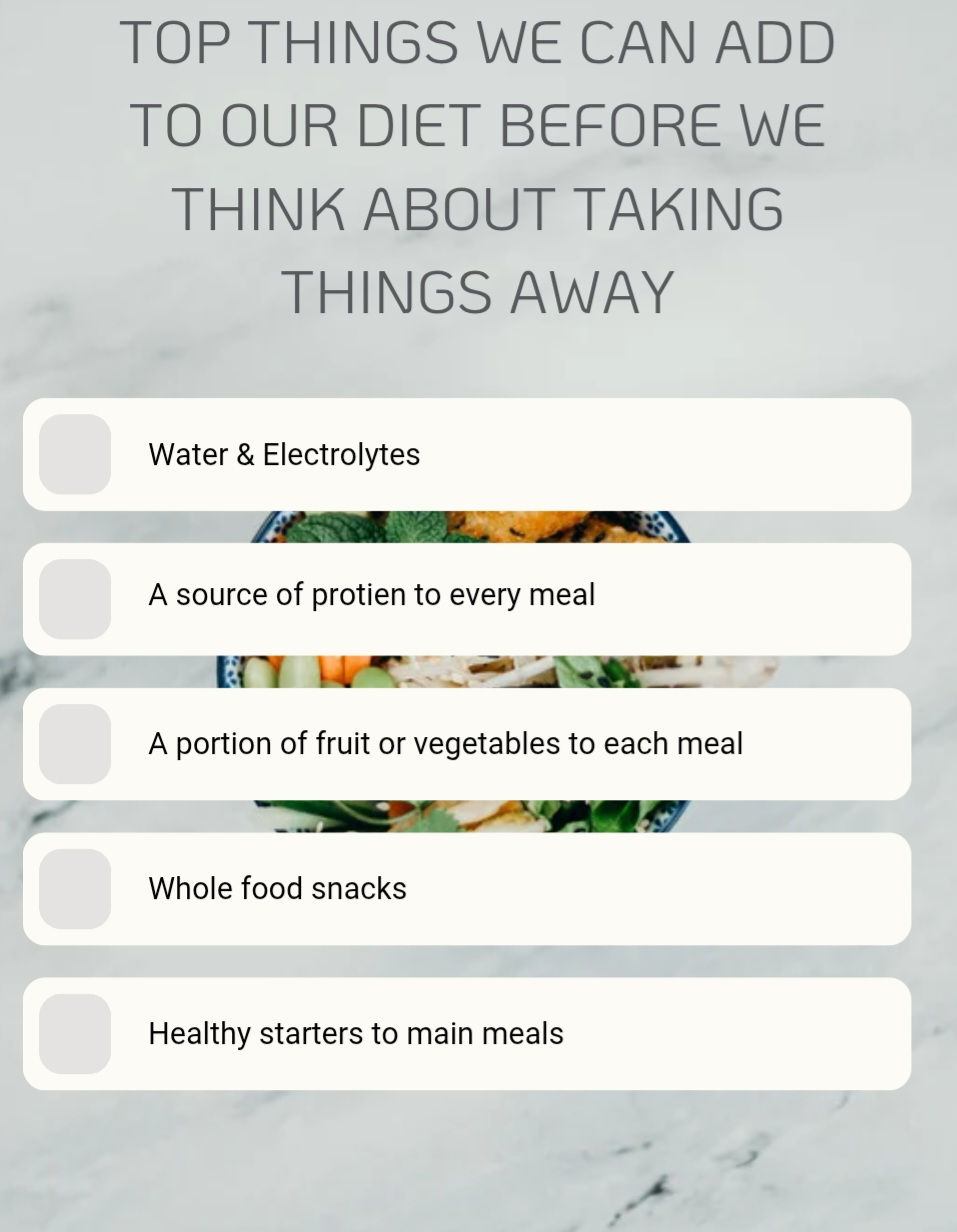Check the Water & Electrolytes box
The height and width of the screenshot is (1232, 957).
pos(75,454)
